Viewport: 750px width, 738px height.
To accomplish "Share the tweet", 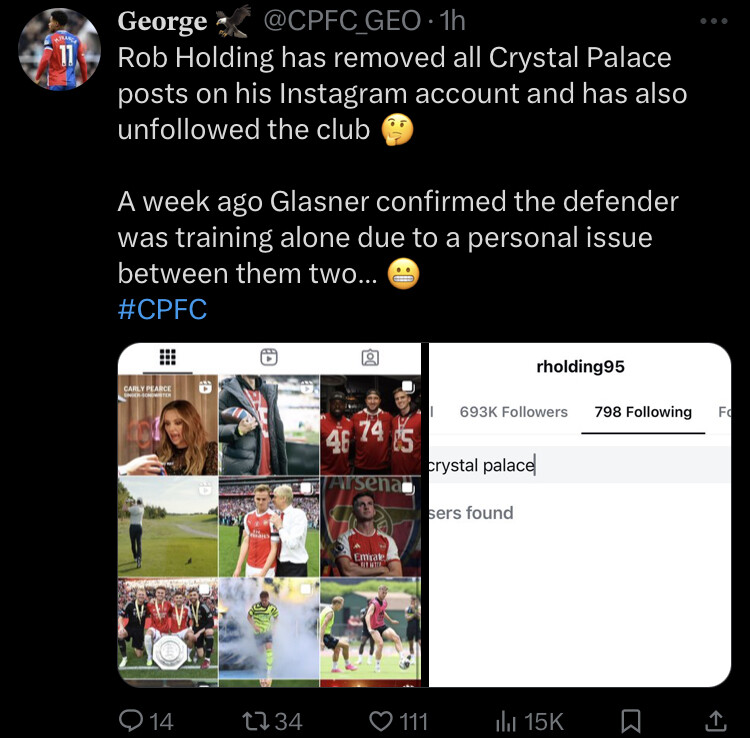I will [x=715, y=721].
